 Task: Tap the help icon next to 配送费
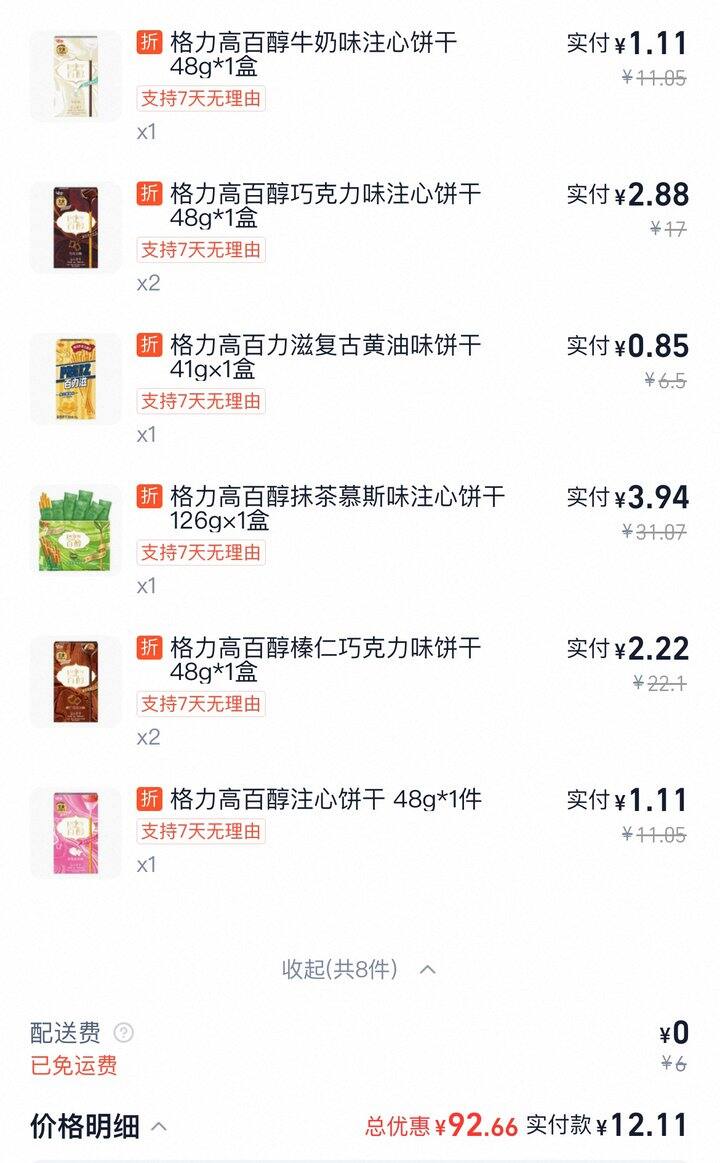124,1033
